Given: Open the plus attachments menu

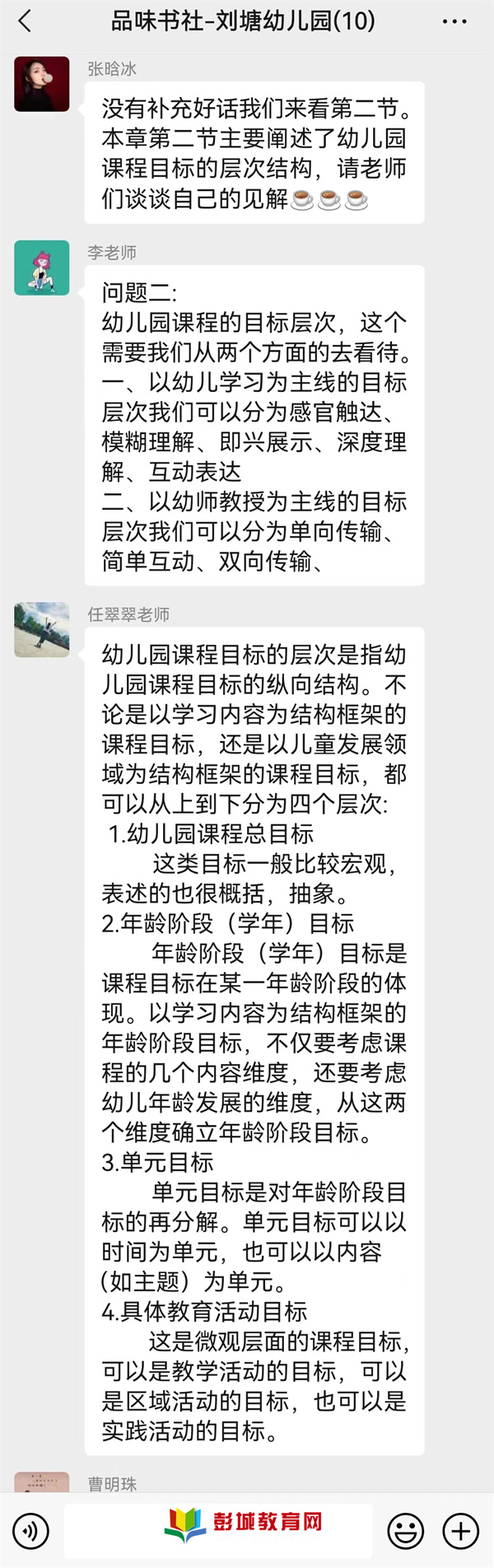Looking at the screenshot, I should (x=460, y=1531).
